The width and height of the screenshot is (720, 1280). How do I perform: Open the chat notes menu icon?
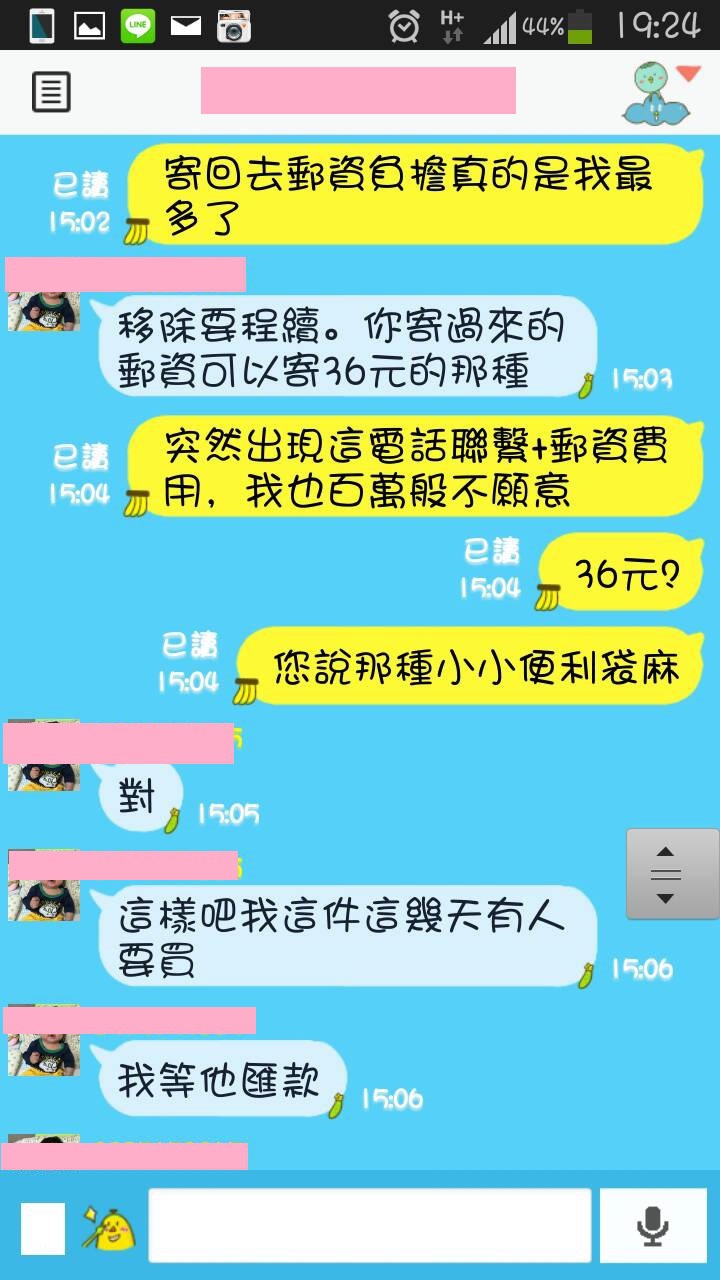pyautogui.click(x=51, y=93)
